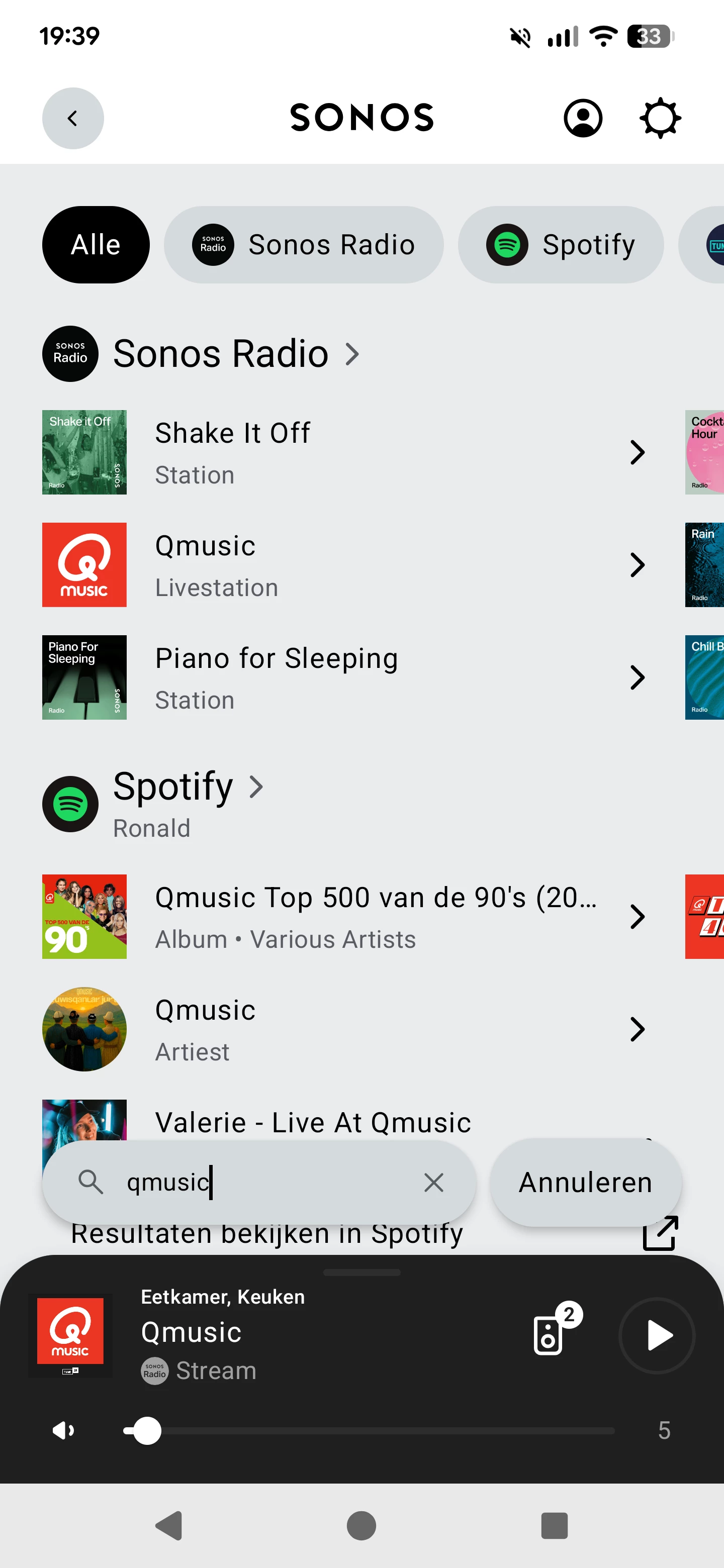Expand the Sonos Radio section header
This screenshot has height=1568, width=724.
tap(221, 354)
